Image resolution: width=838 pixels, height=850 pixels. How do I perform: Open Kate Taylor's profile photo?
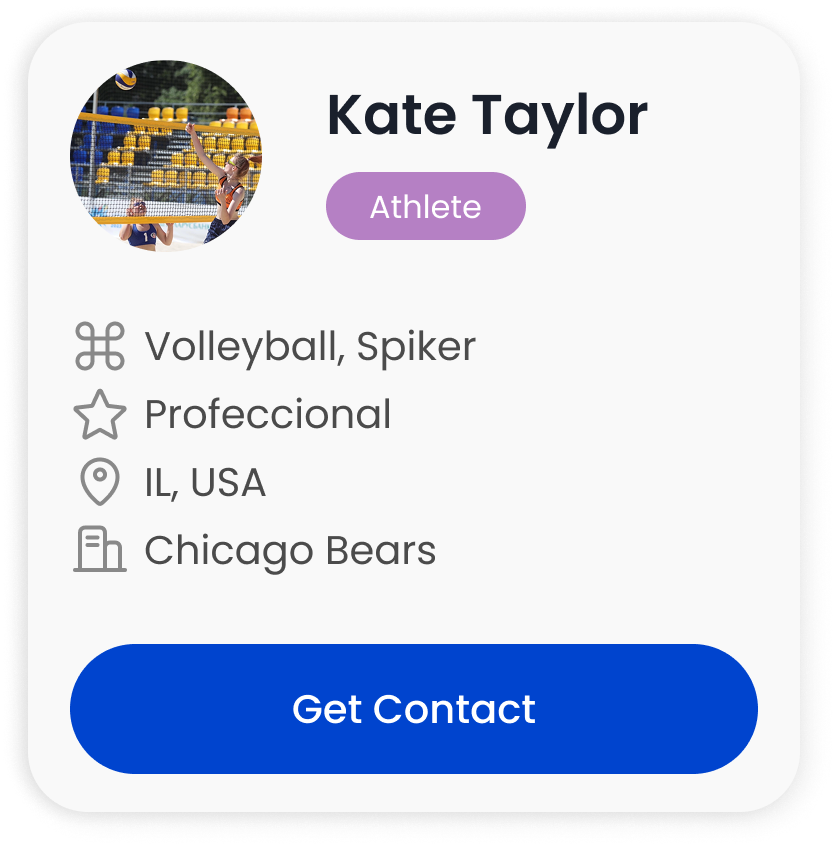tap(165, 156)
